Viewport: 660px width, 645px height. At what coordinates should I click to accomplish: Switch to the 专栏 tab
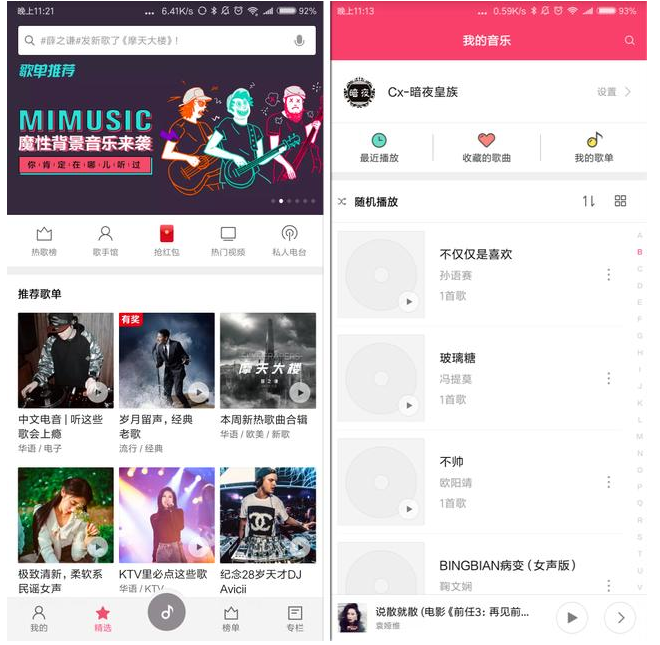pos(294,618)
